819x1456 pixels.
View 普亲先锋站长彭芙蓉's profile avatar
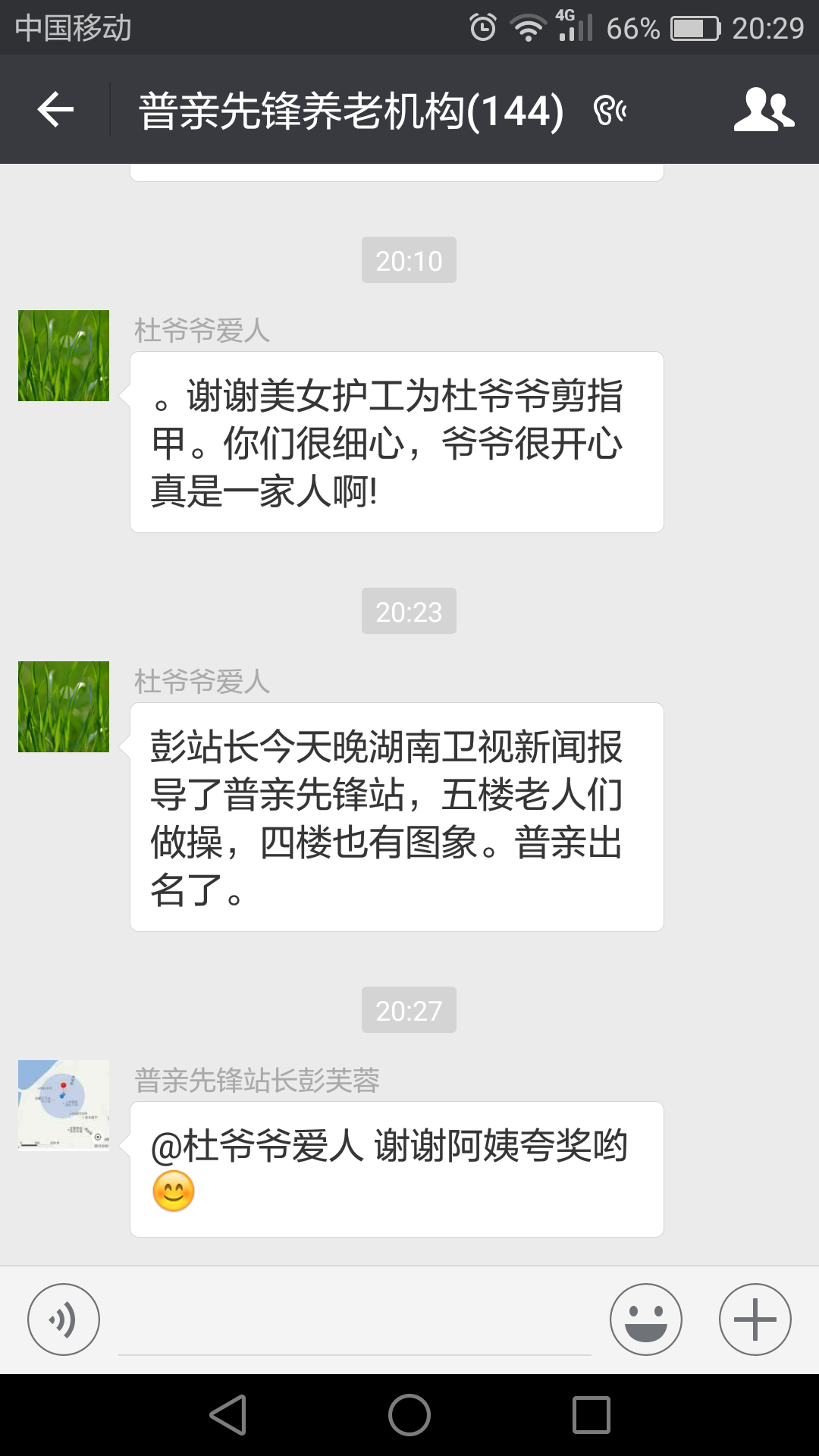[x=64, y=1105]
